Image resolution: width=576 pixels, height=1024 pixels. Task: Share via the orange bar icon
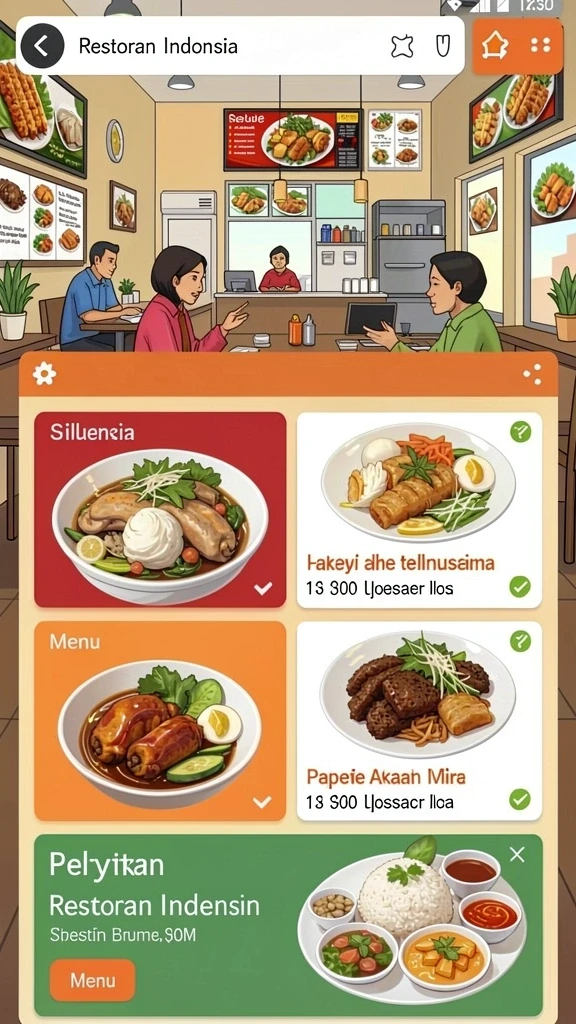(532, 374)
